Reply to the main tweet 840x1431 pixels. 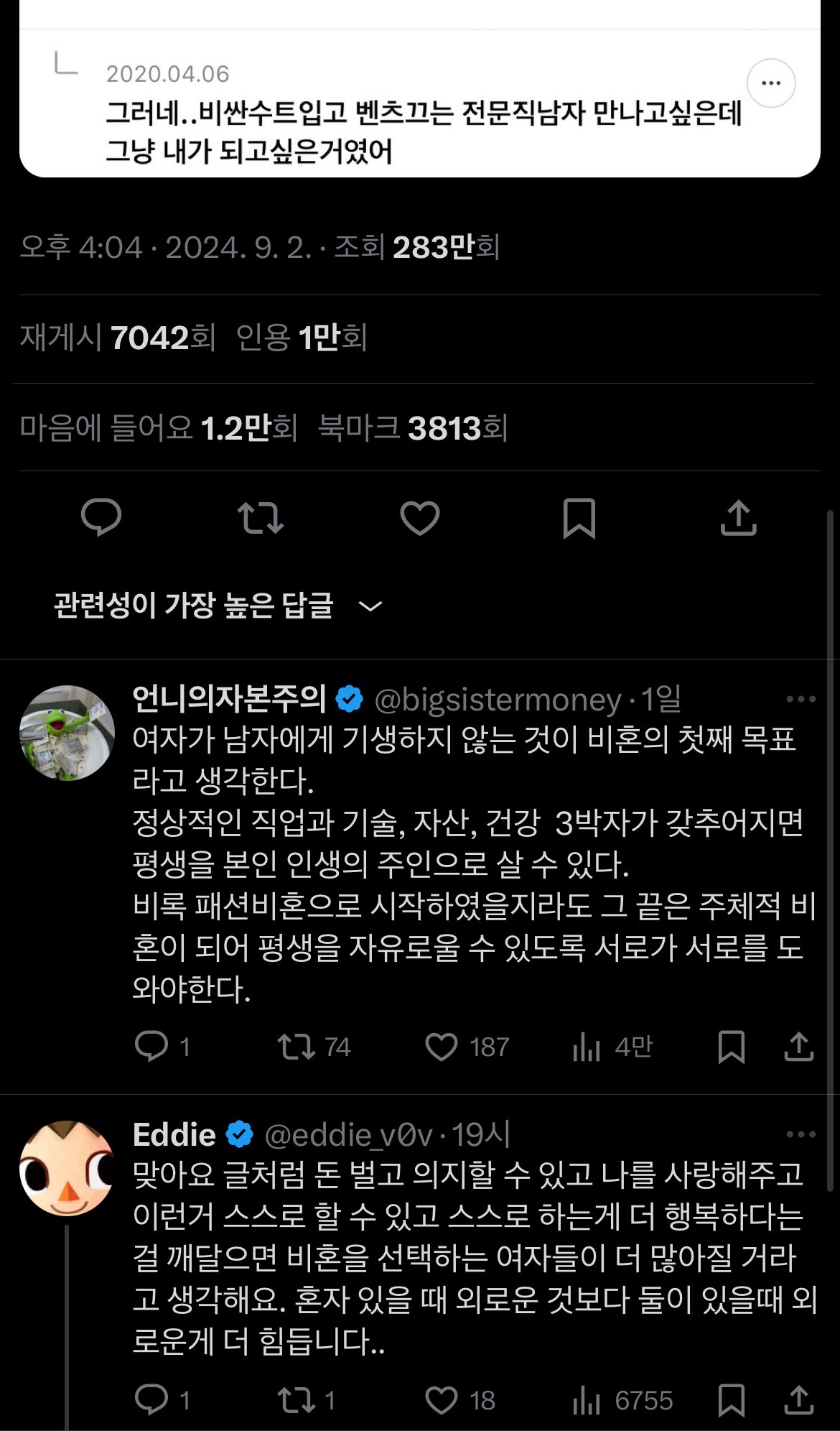click(101, 517)
